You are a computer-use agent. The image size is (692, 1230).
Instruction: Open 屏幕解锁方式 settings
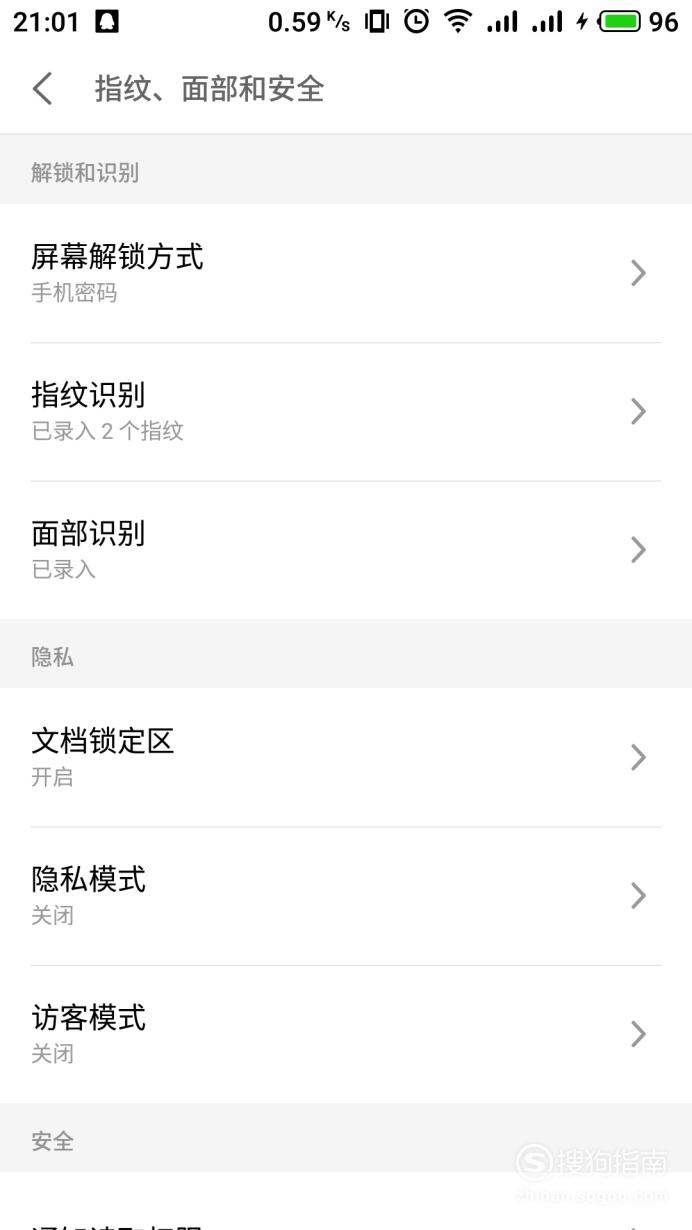coord(346,273)
